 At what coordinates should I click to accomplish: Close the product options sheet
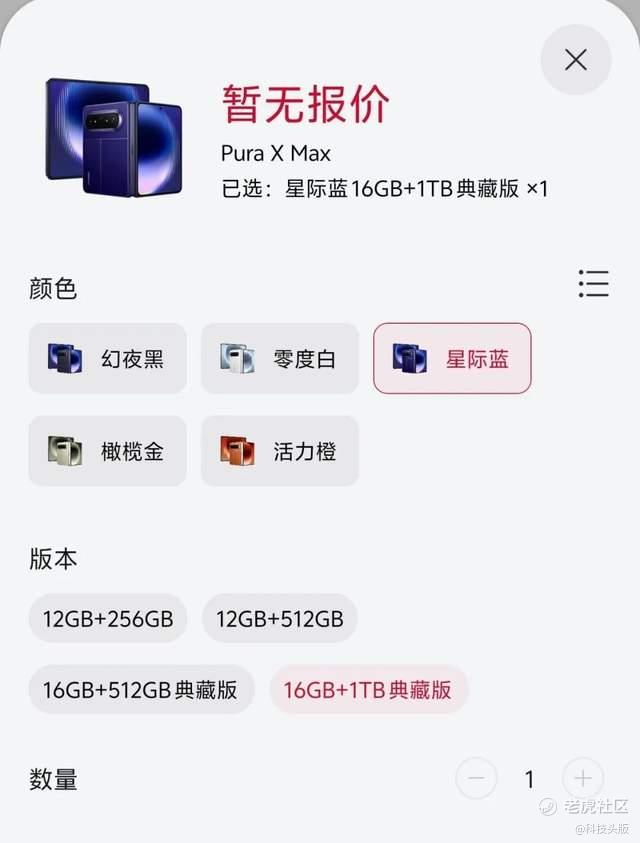coord(575,60)
